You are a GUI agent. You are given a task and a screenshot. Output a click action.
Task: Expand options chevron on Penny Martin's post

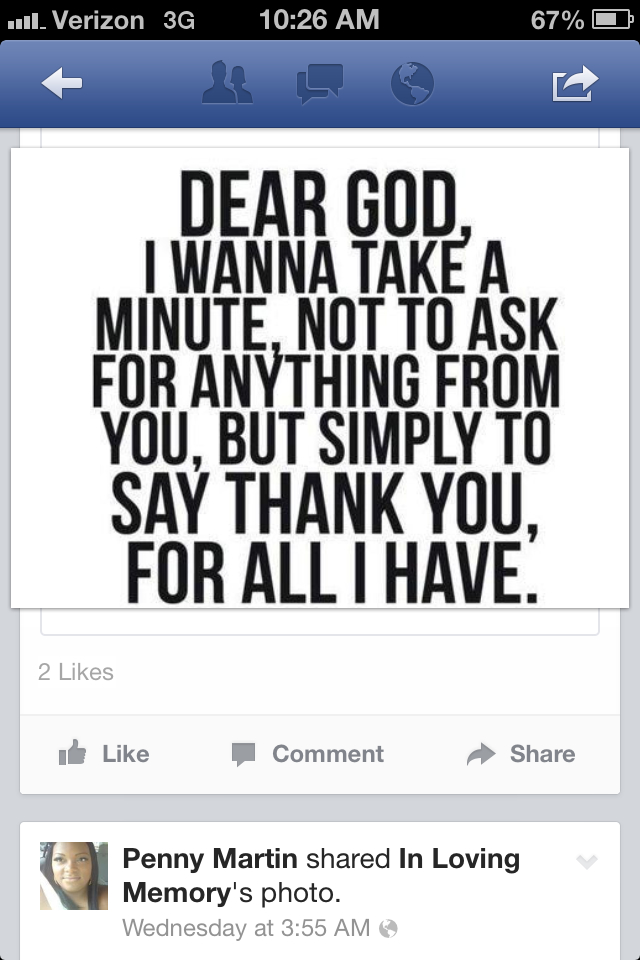click(586, 862)
